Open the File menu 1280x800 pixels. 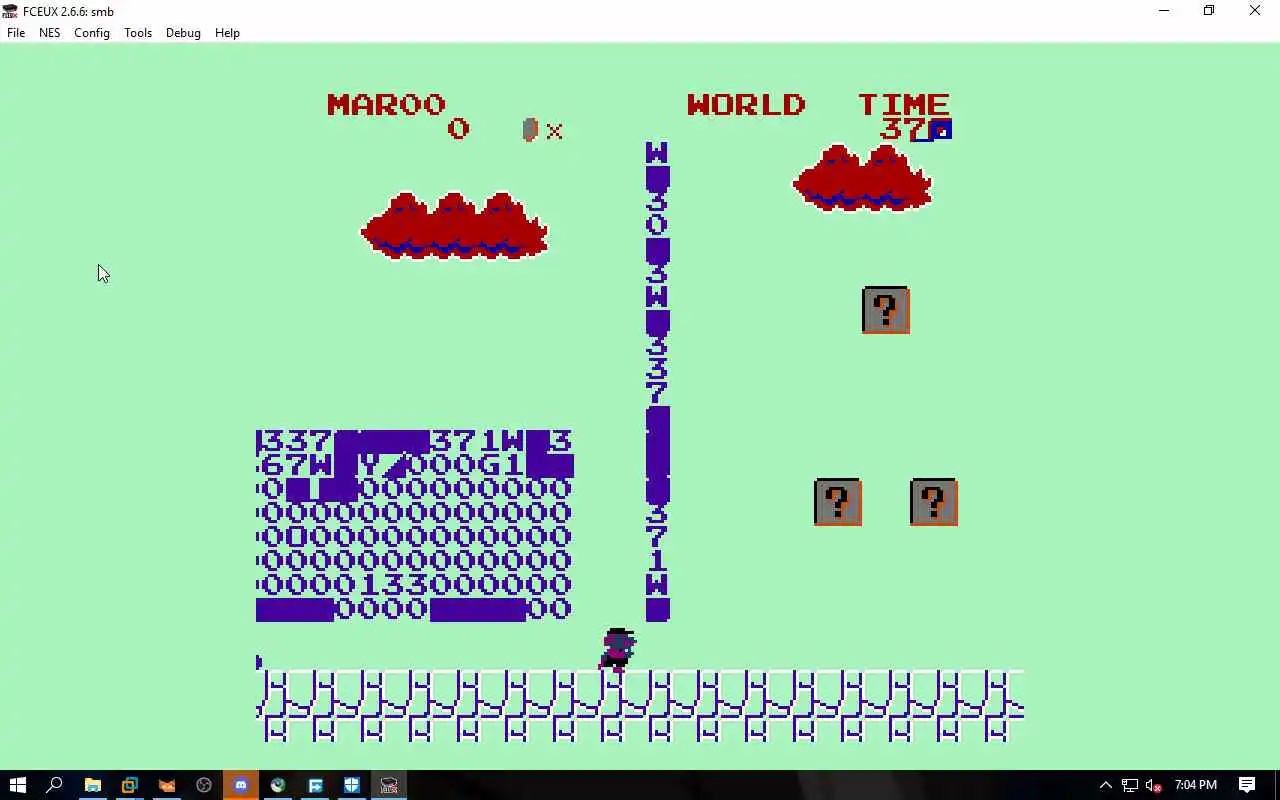point(16,33)
